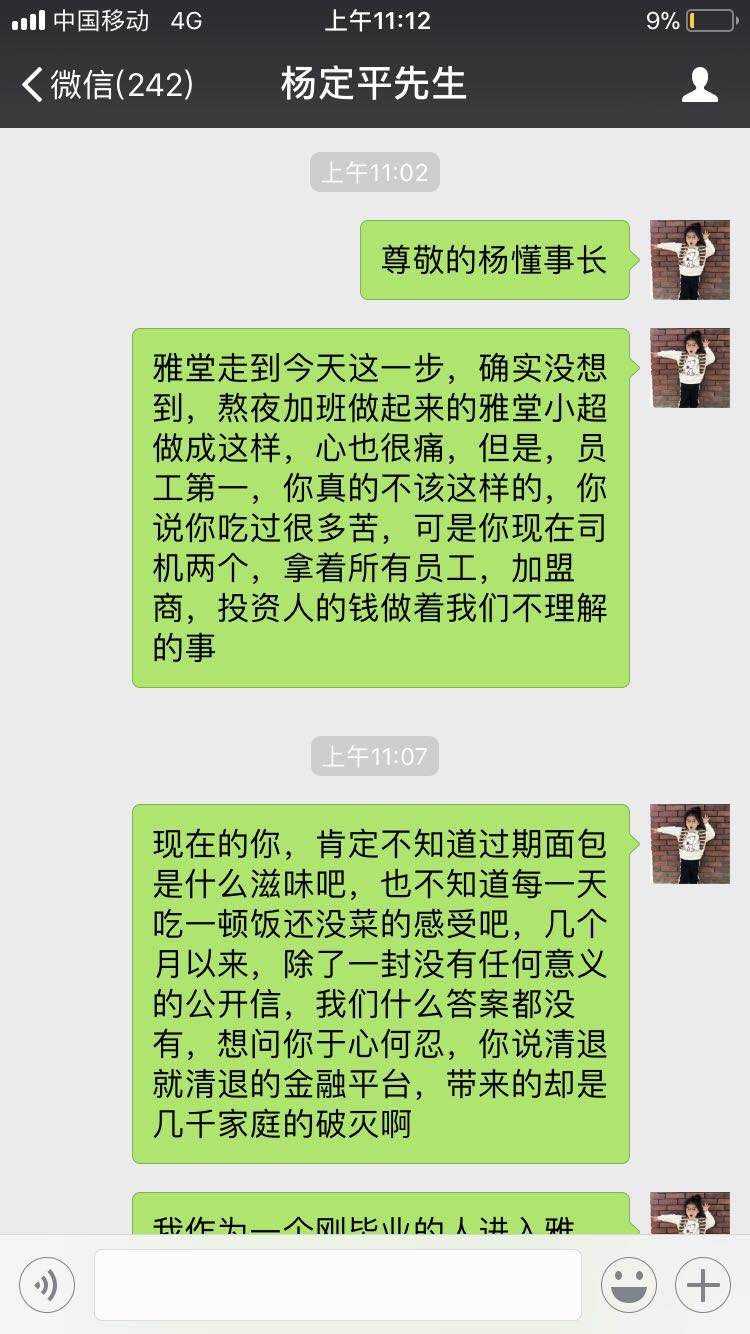Screen dimensions: 750x1334
Task: Switch to voice message input
Action: (47, 1284)
